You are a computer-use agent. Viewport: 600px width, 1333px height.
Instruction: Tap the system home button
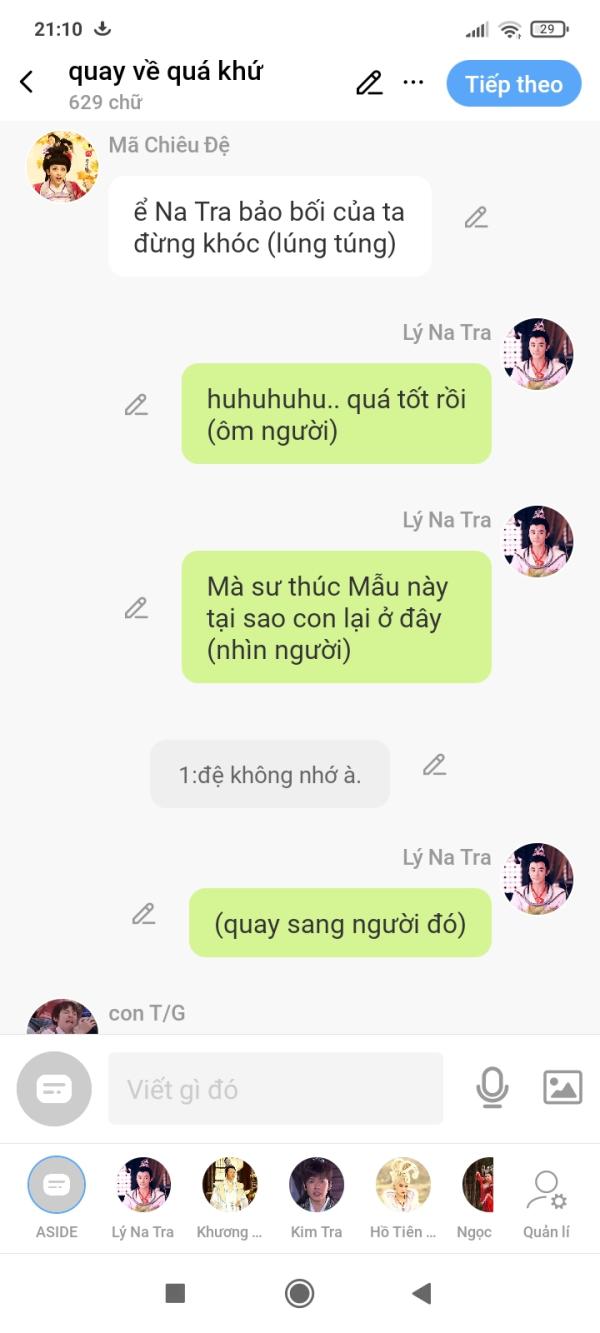(299, 1293)
